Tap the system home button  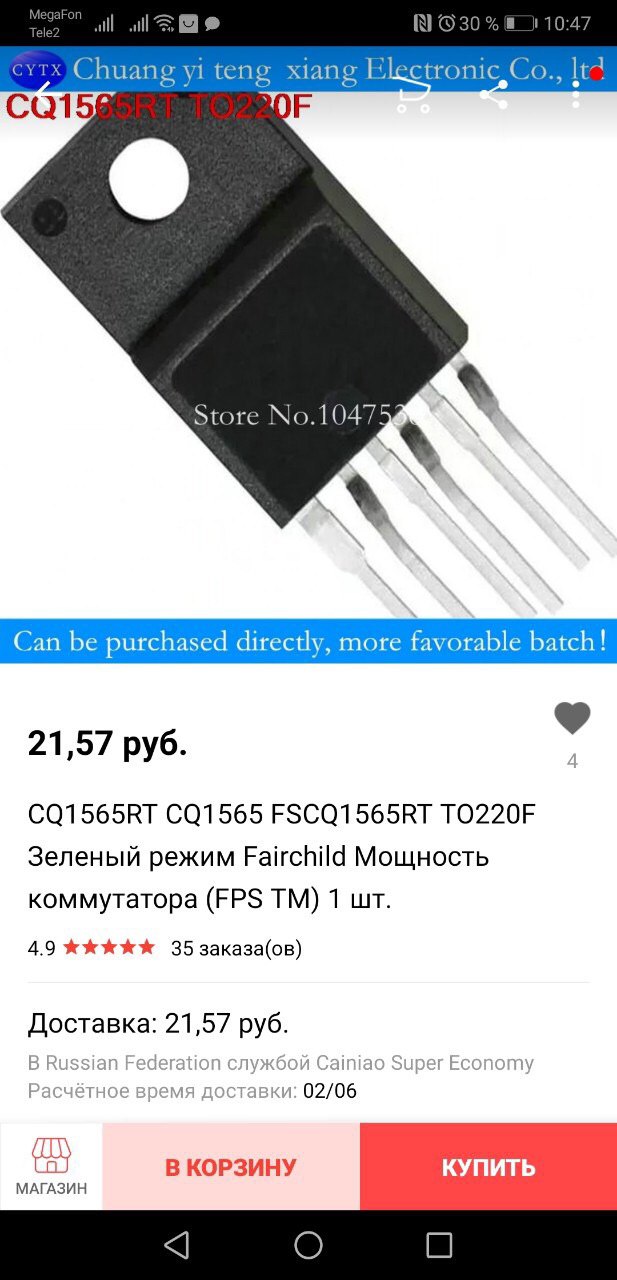(x=308, y=1245)
